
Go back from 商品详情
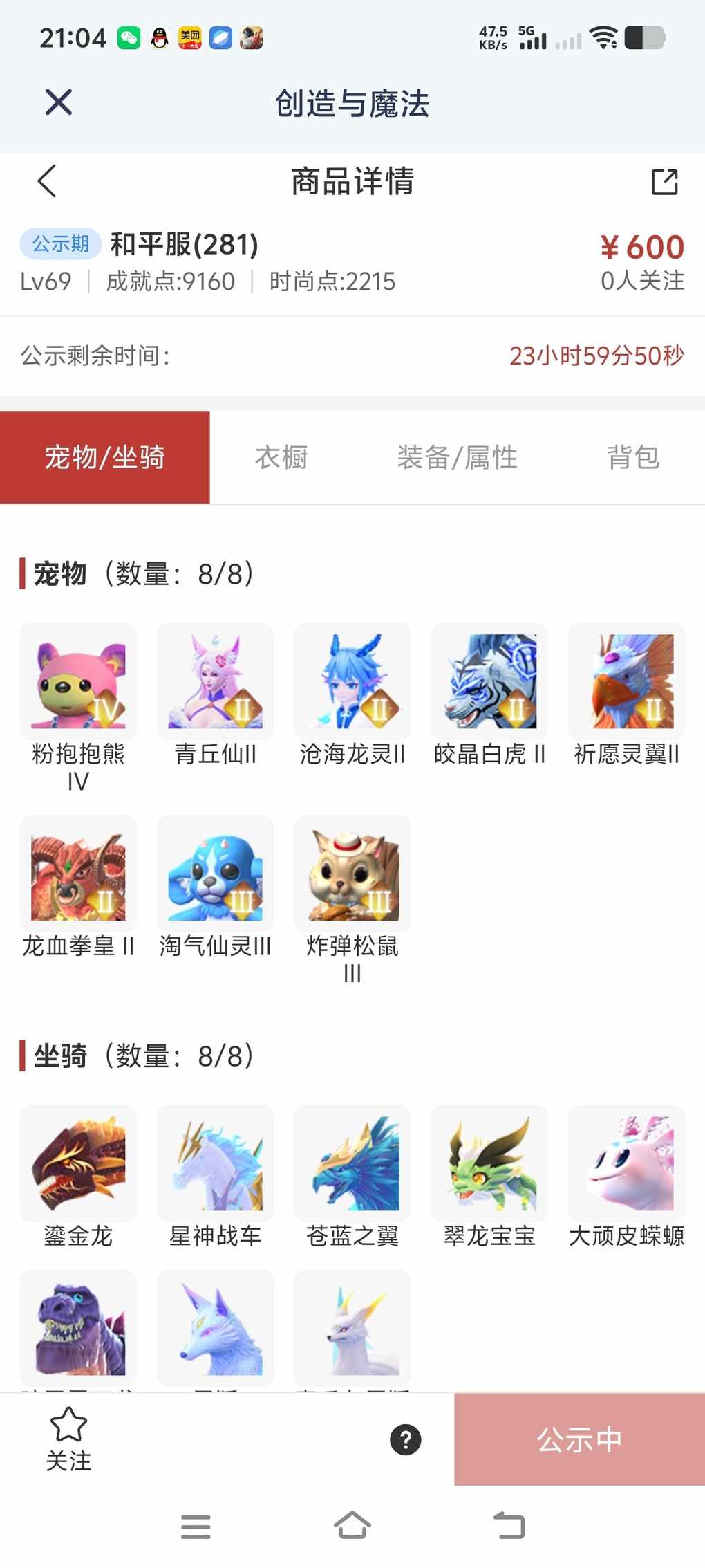(47, 182)
